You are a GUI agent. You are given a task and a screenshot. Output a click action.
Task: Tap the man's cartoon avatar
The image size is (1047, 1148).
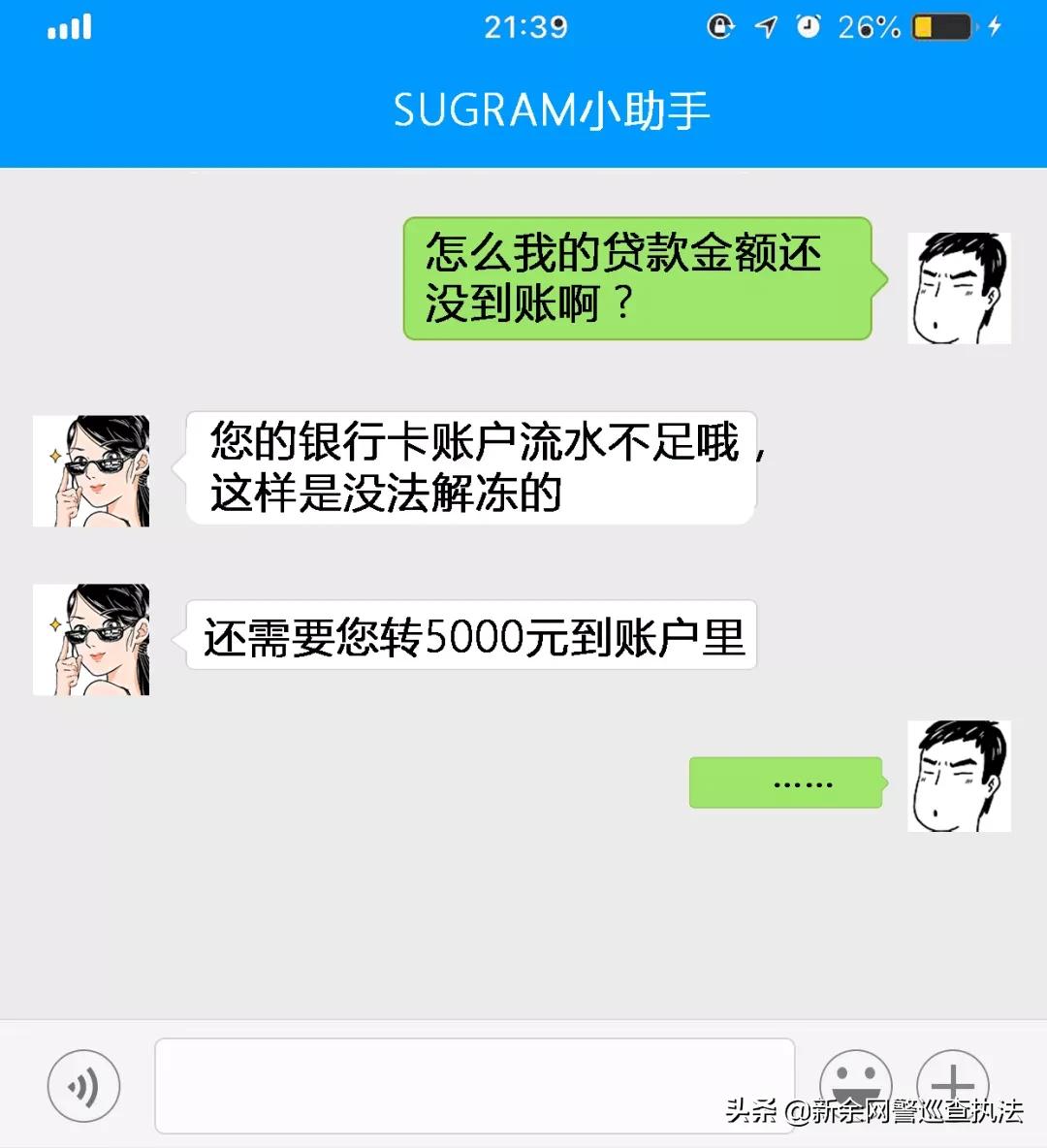(x=960, y=286)
